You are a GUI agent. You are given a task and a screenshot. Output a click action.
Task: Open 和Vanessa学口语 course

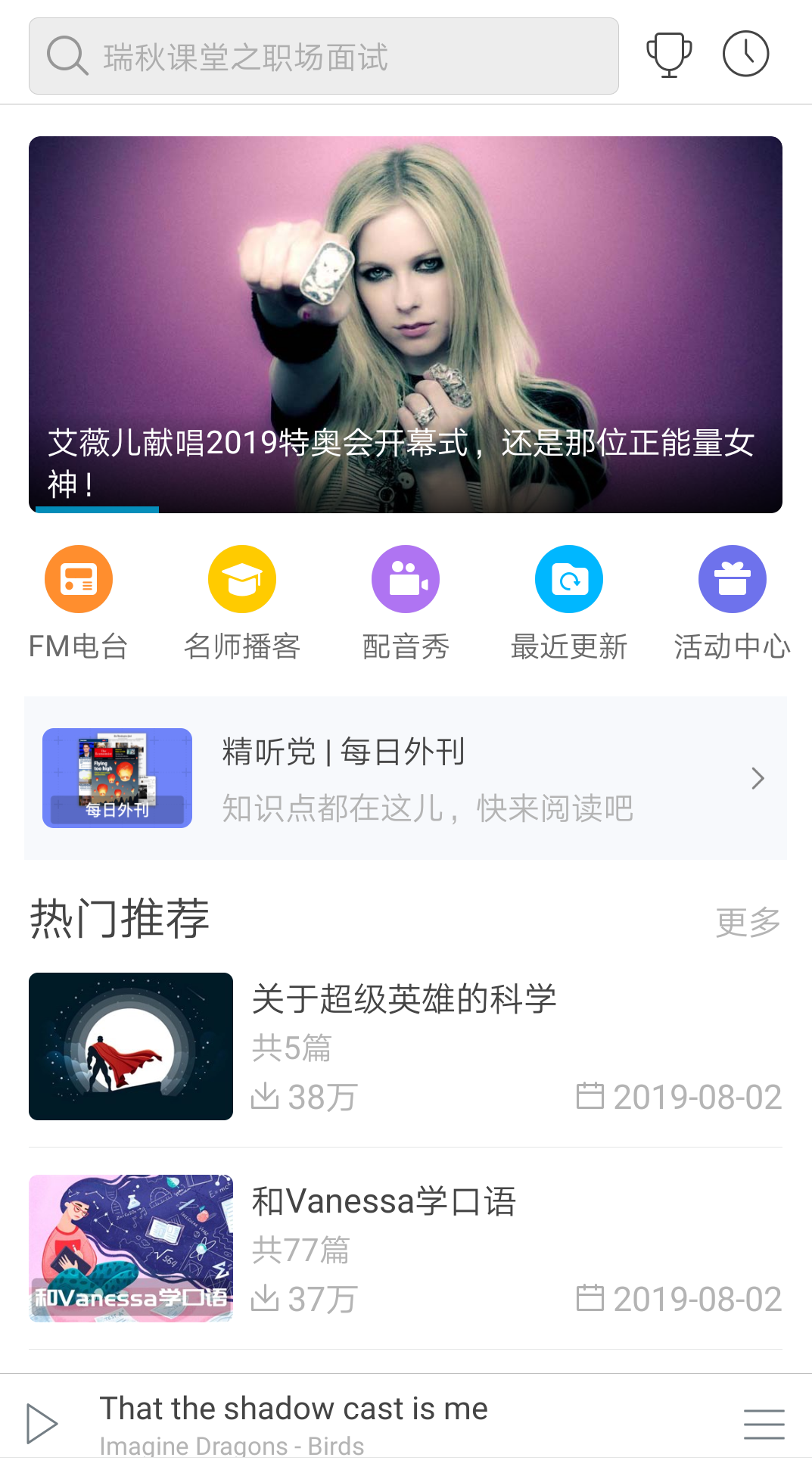(x=384, y=1200)
